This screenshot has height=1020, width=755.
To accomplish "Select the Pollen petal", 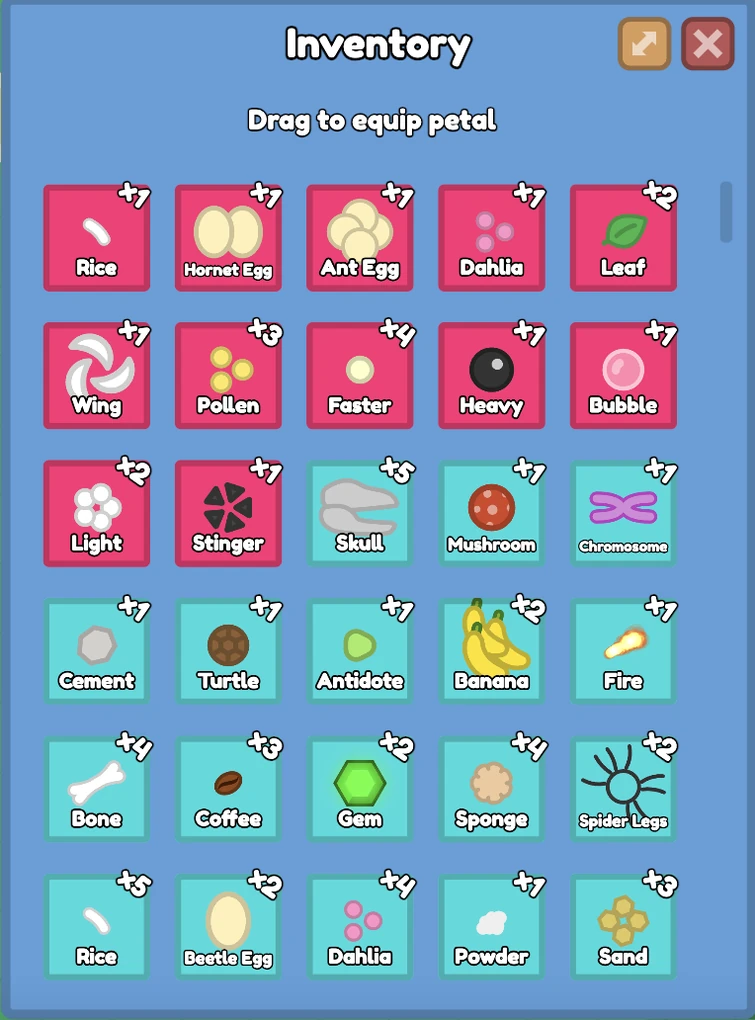I will point(228,375).
